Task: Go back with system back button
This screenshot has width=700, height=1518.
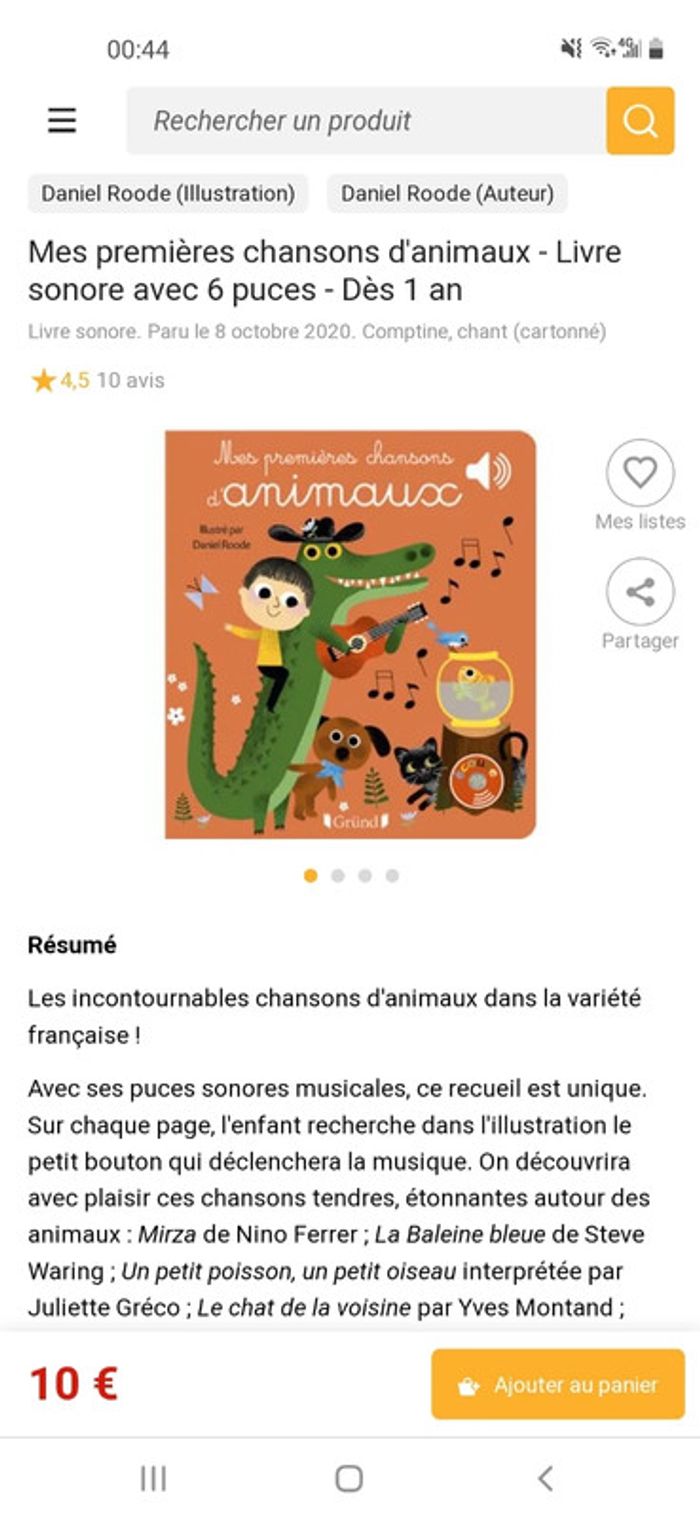Action: point(545,1478)
